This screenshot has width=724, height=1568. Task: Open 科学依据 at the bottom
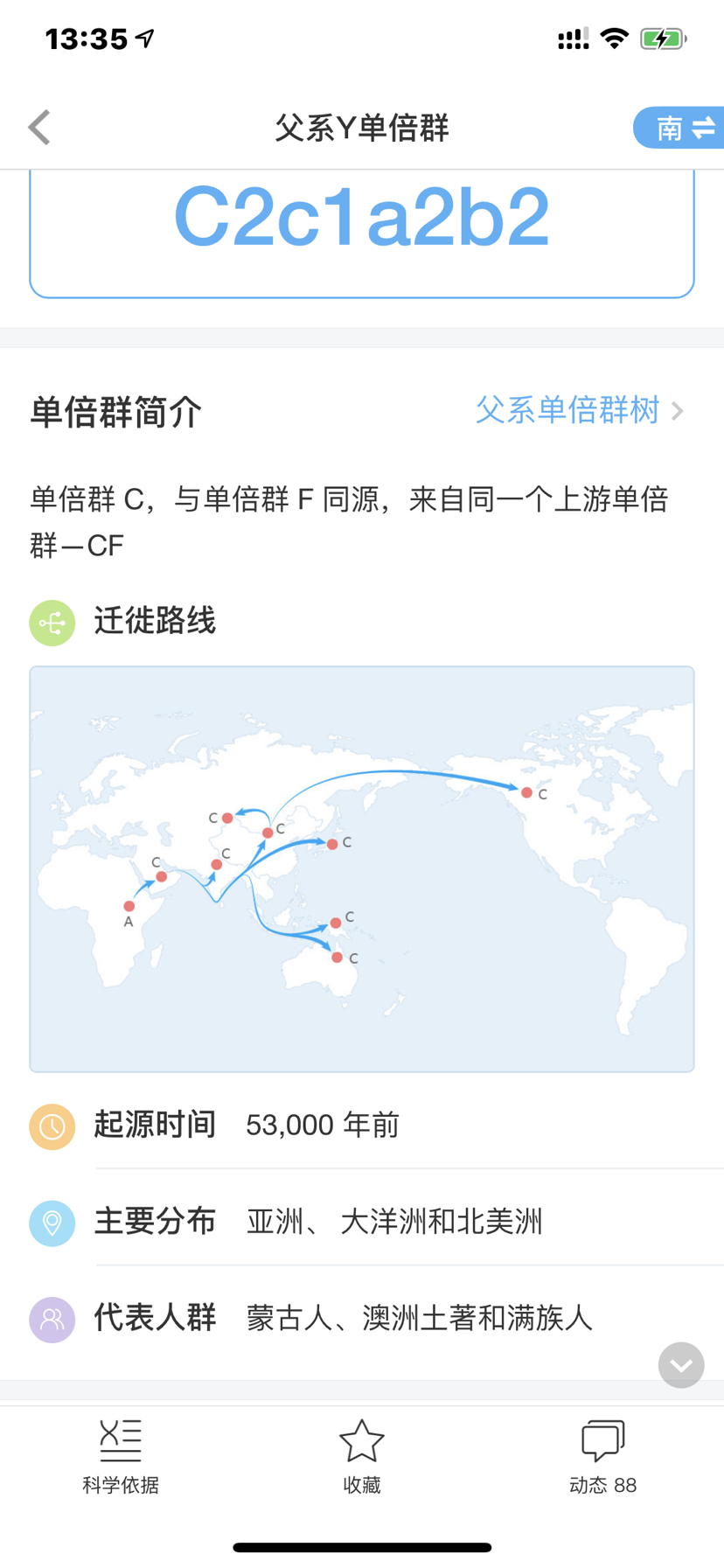121,1456
